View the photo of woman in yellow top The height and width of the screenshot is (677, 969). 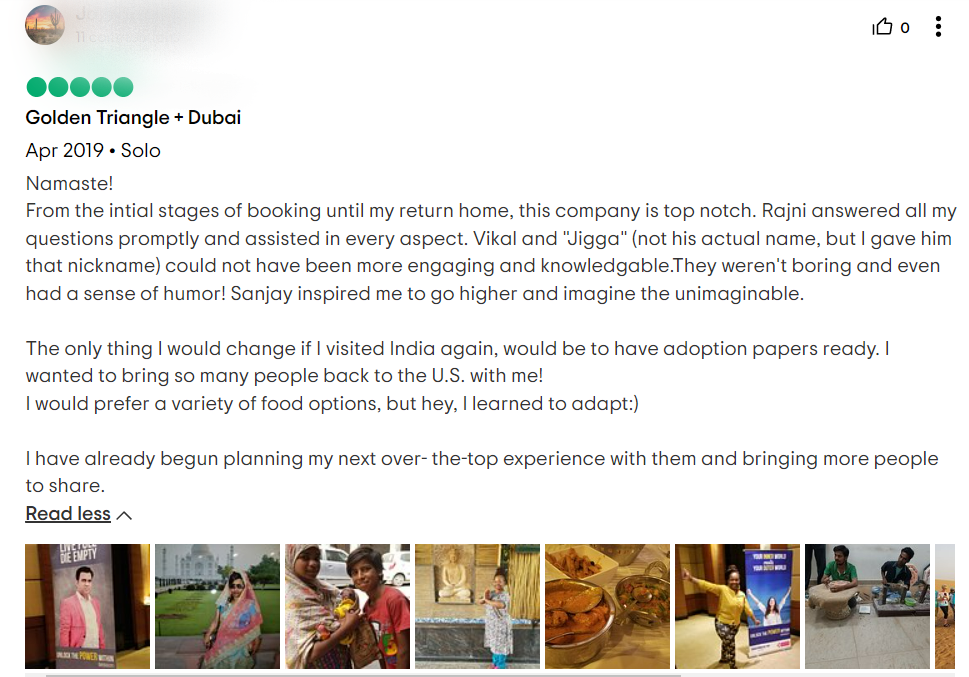click(737, 606)
